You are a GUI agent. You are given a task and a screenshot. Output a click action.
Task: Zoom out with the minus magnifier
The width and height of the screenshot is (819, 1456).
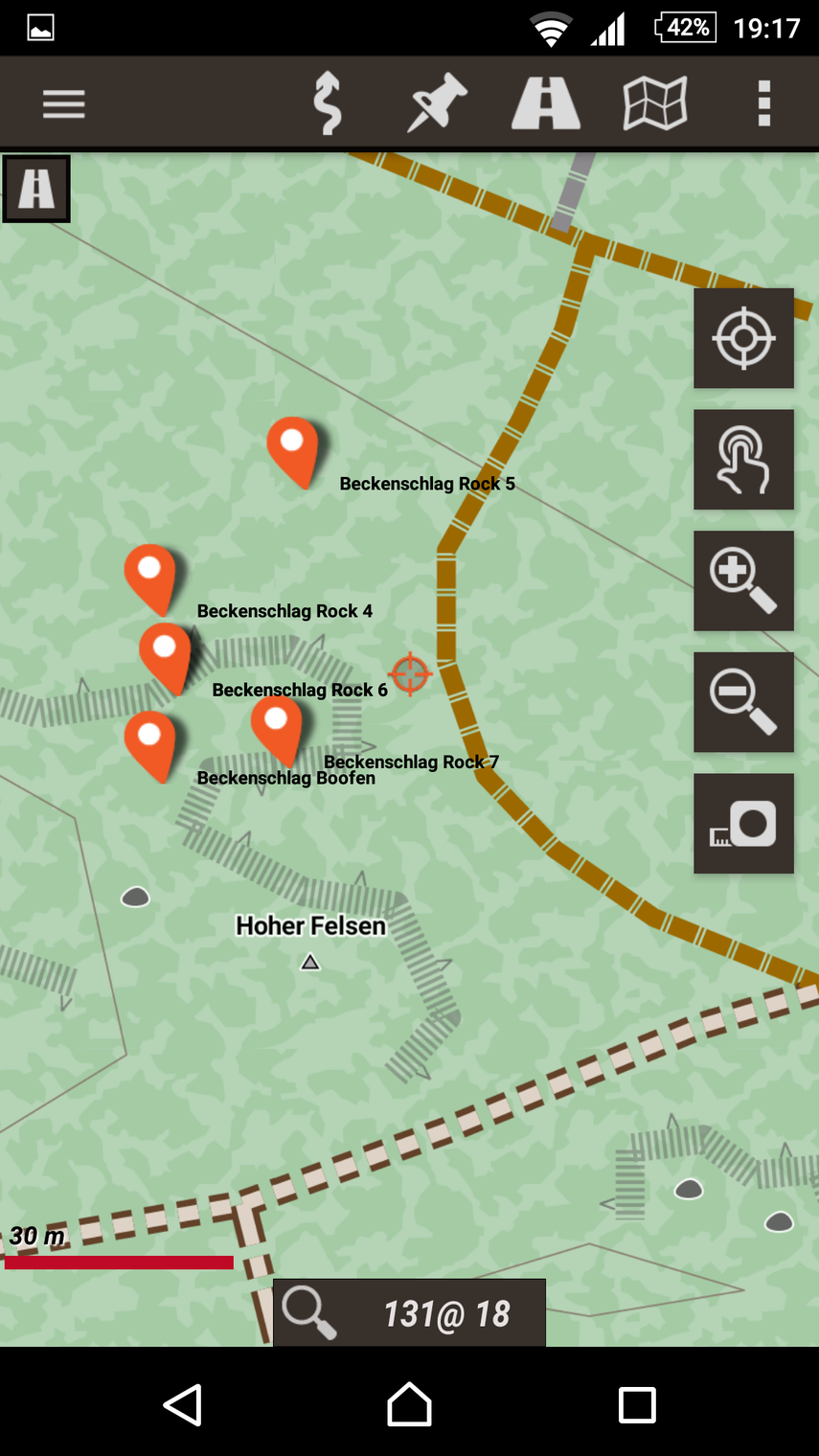coord(743,702)
